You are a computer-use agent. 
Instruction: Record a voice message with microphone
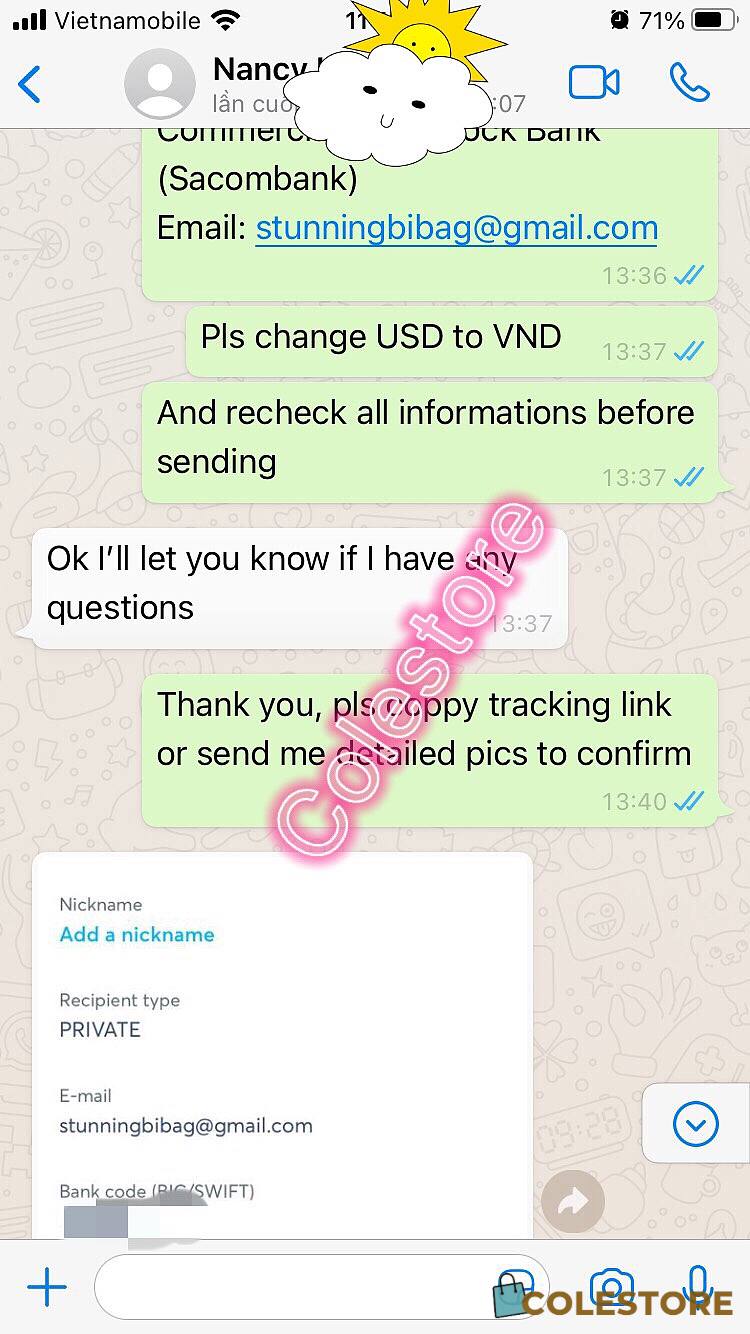[699, 1288]
